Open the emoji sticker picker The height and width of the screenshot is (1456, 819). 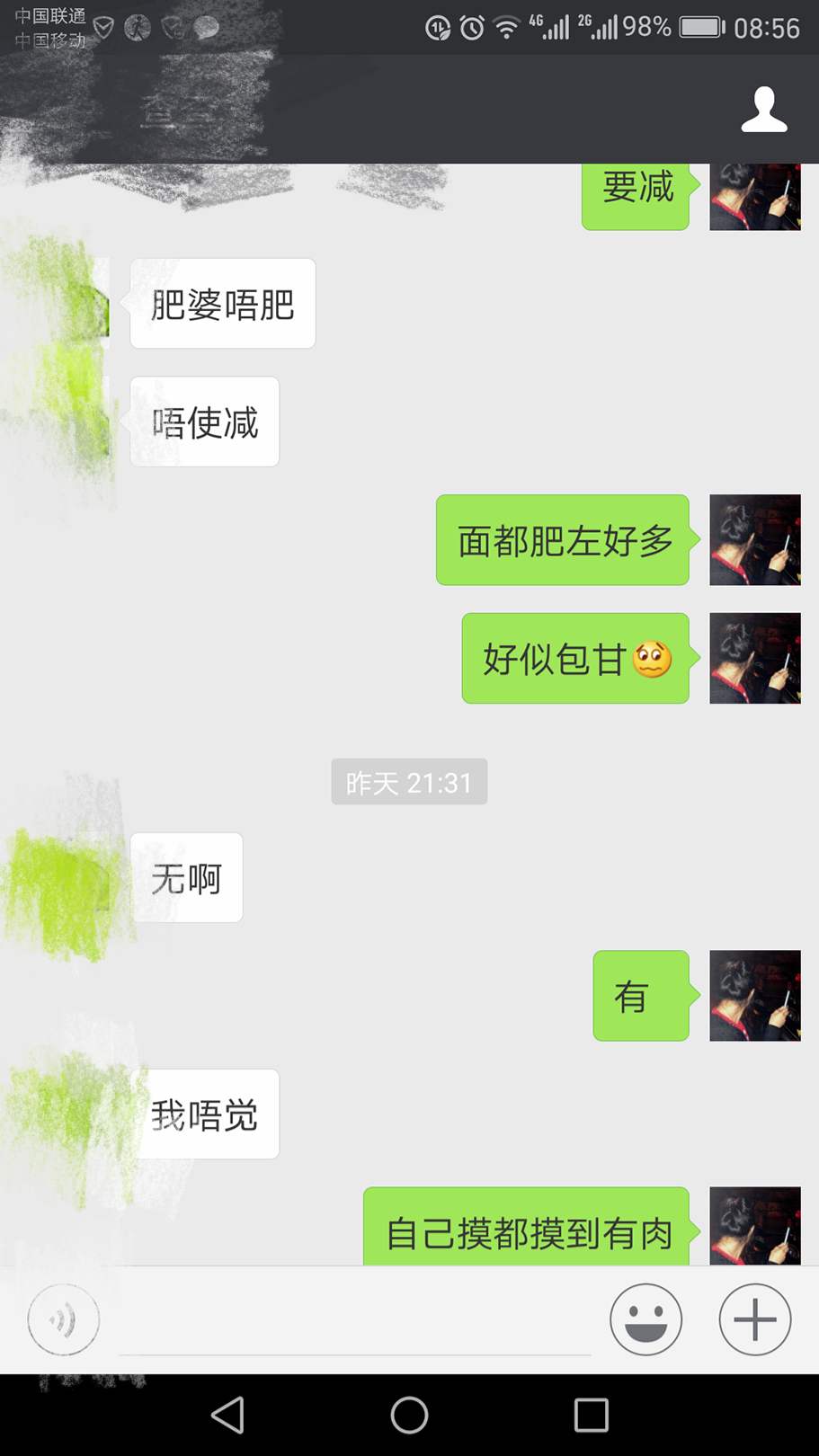tap(645, 1319)
